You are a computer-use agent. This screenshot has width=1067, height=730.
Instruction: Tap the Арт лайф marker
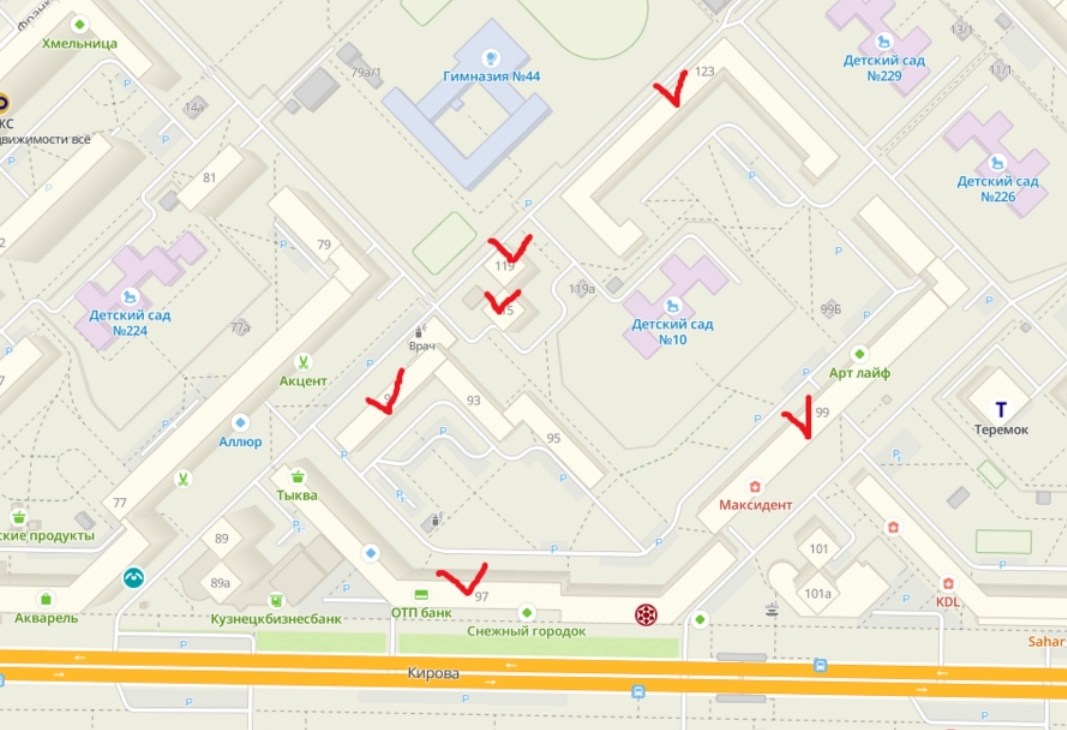click(859, 354)
